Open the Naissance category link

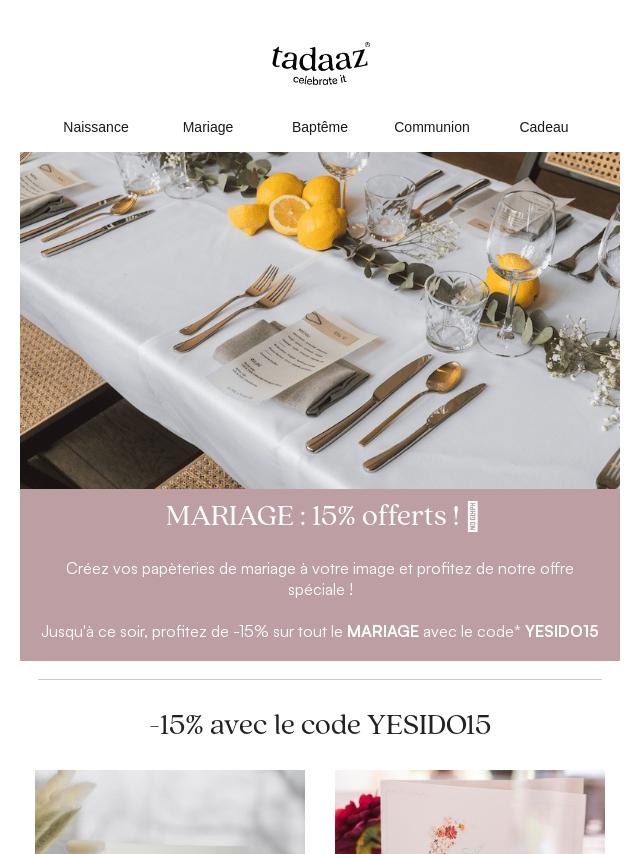coord(96,127)
